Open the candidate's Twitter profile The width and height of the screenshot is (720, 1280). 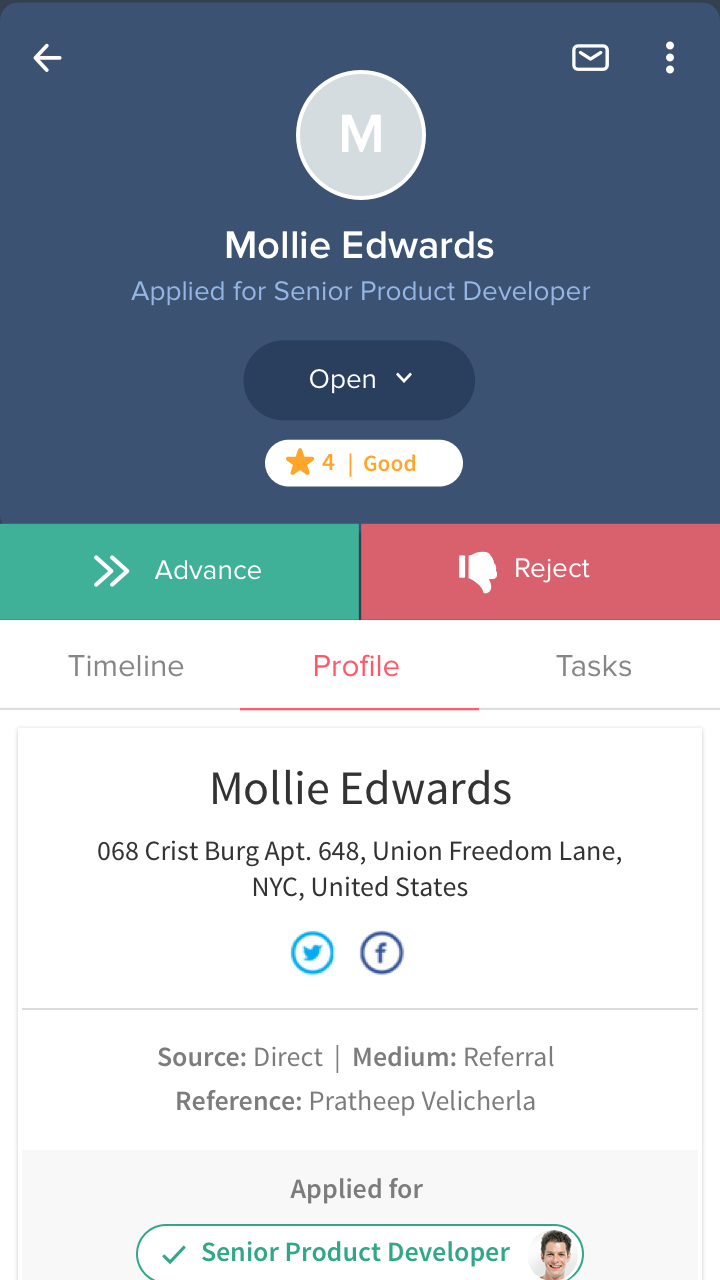(312, 953)
